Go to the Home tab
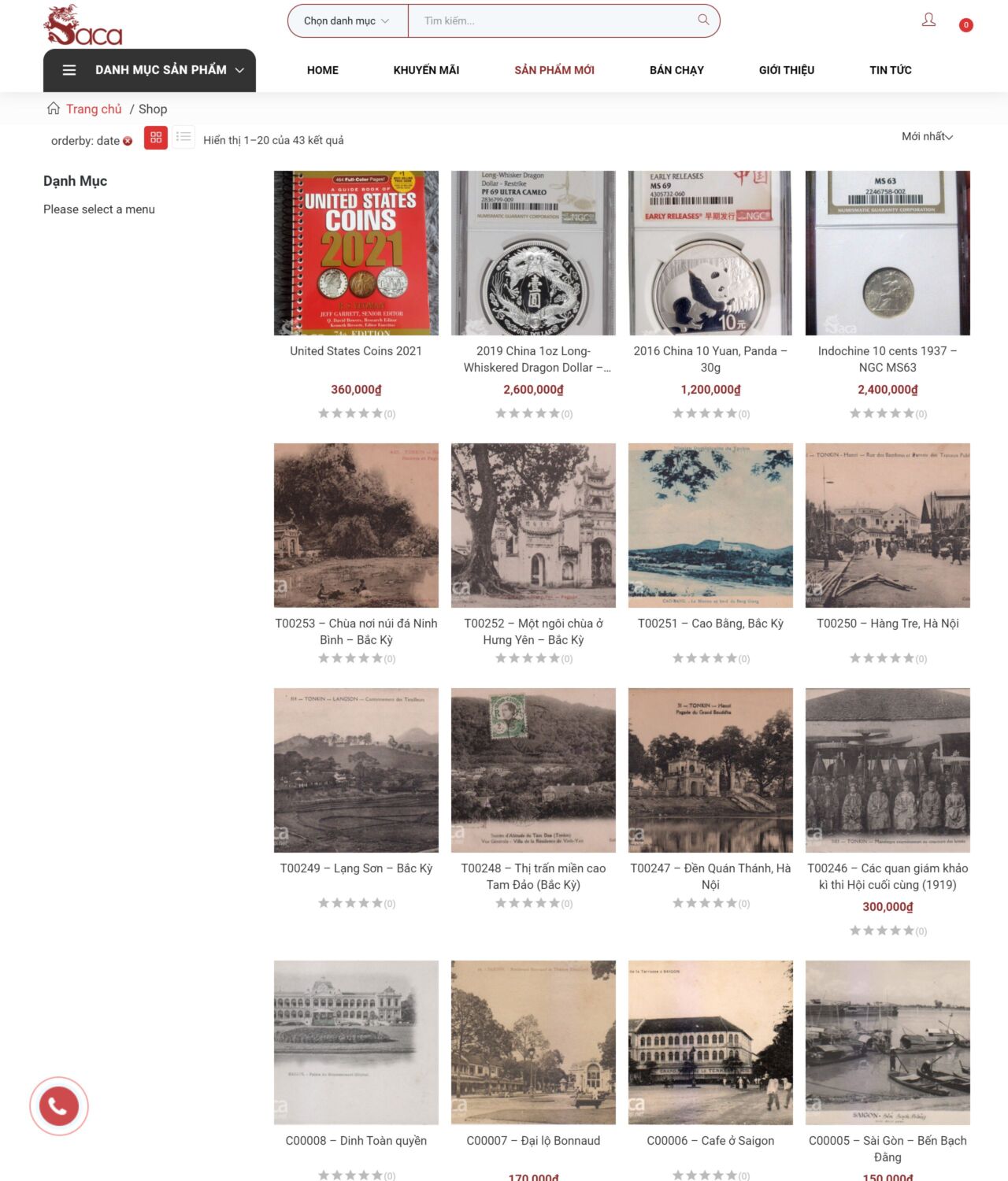 pos(322,70)
